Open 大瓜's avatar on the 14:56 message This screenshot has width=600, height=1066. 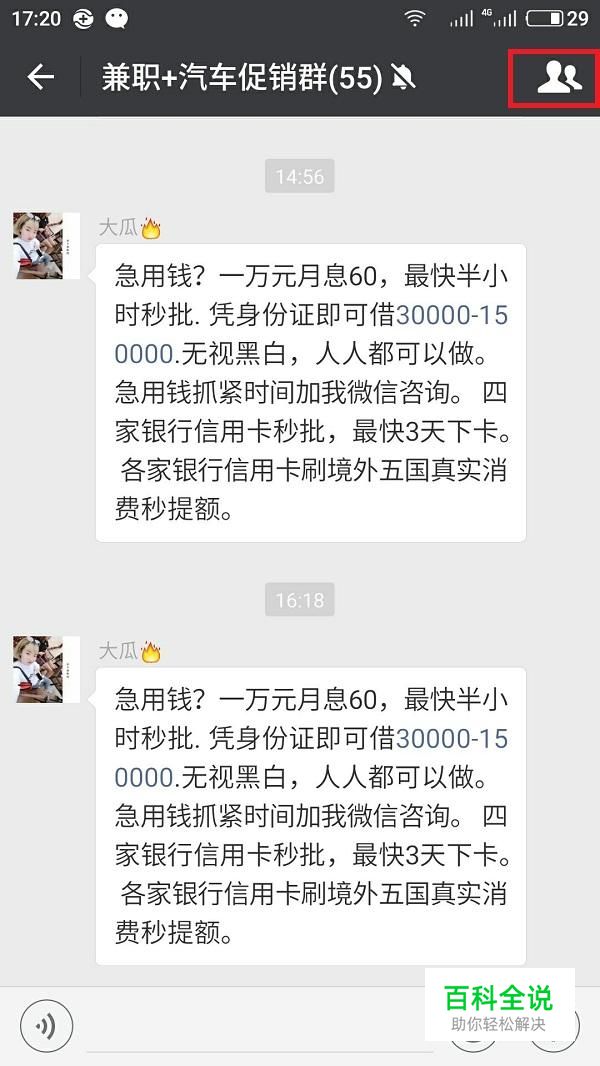(x=38, y=245)
